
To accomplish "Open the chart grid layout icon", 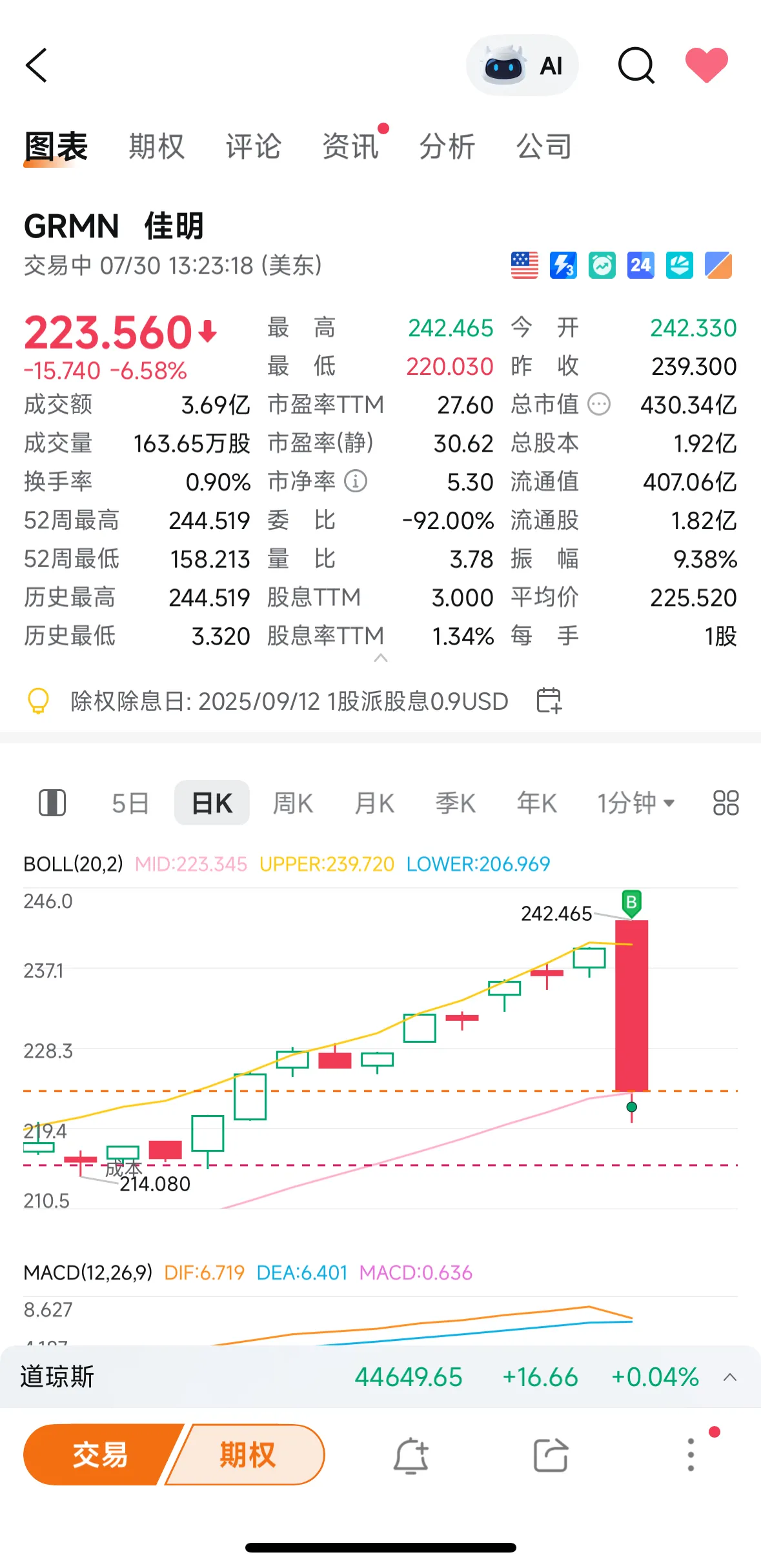I will [x=725, y=802].
